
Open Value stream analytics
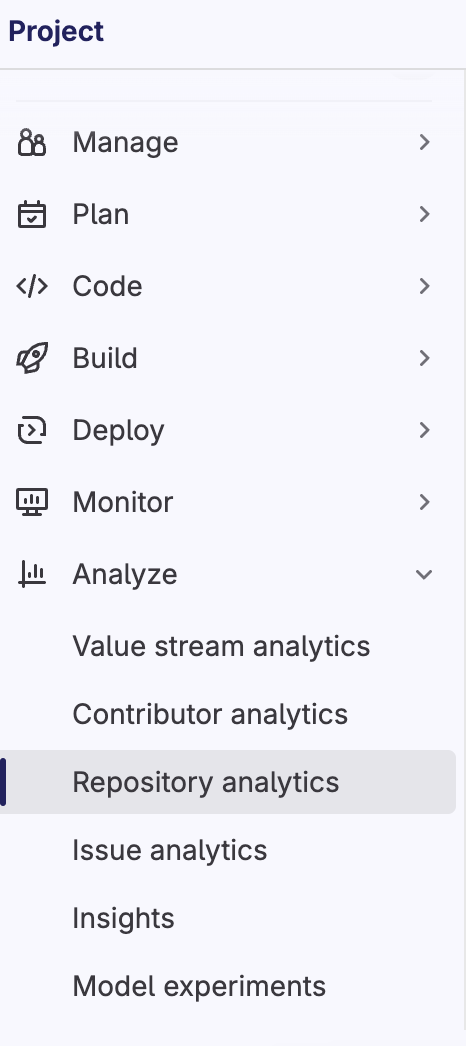tap(228, 646)
